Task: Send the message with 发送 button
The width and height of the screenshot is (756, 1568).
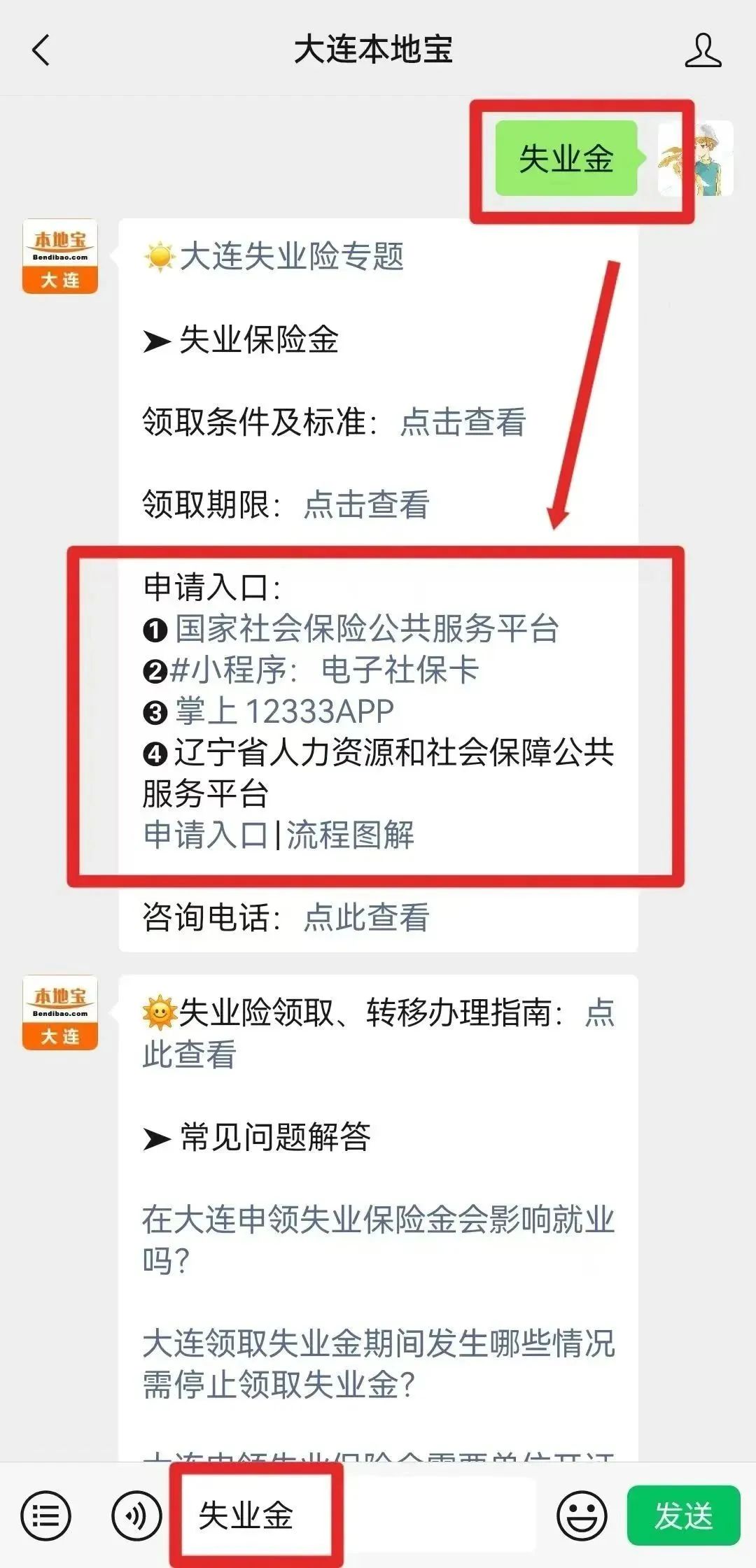Action: pos(683,1516)
